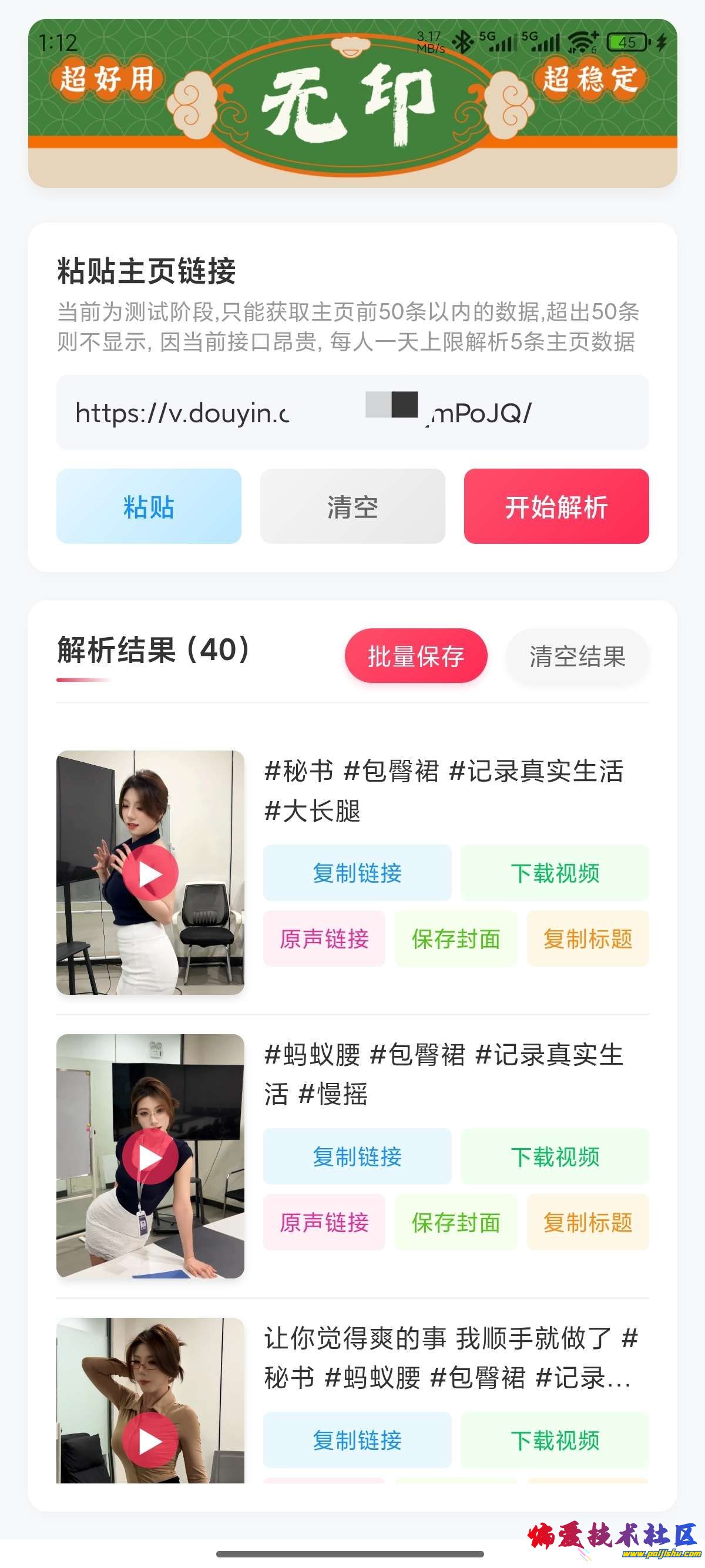The image size is (705, 1568).
Task: Copy title of the #大长腿 video
Action: coord(587,938)
